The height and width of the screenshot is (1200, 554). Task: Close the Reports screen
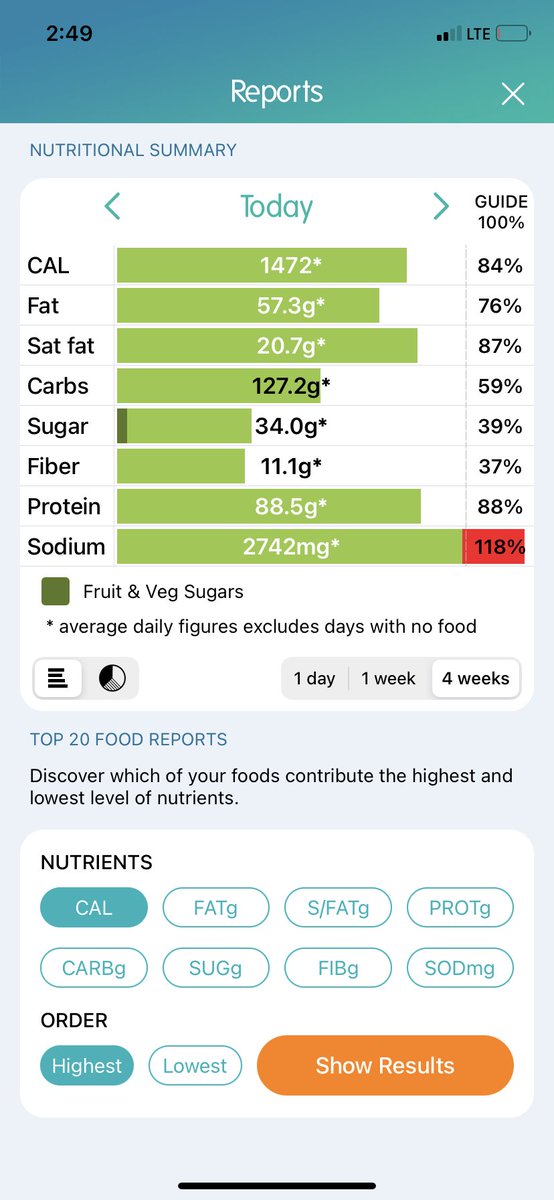pyautogui.click(x=512, y=94)
